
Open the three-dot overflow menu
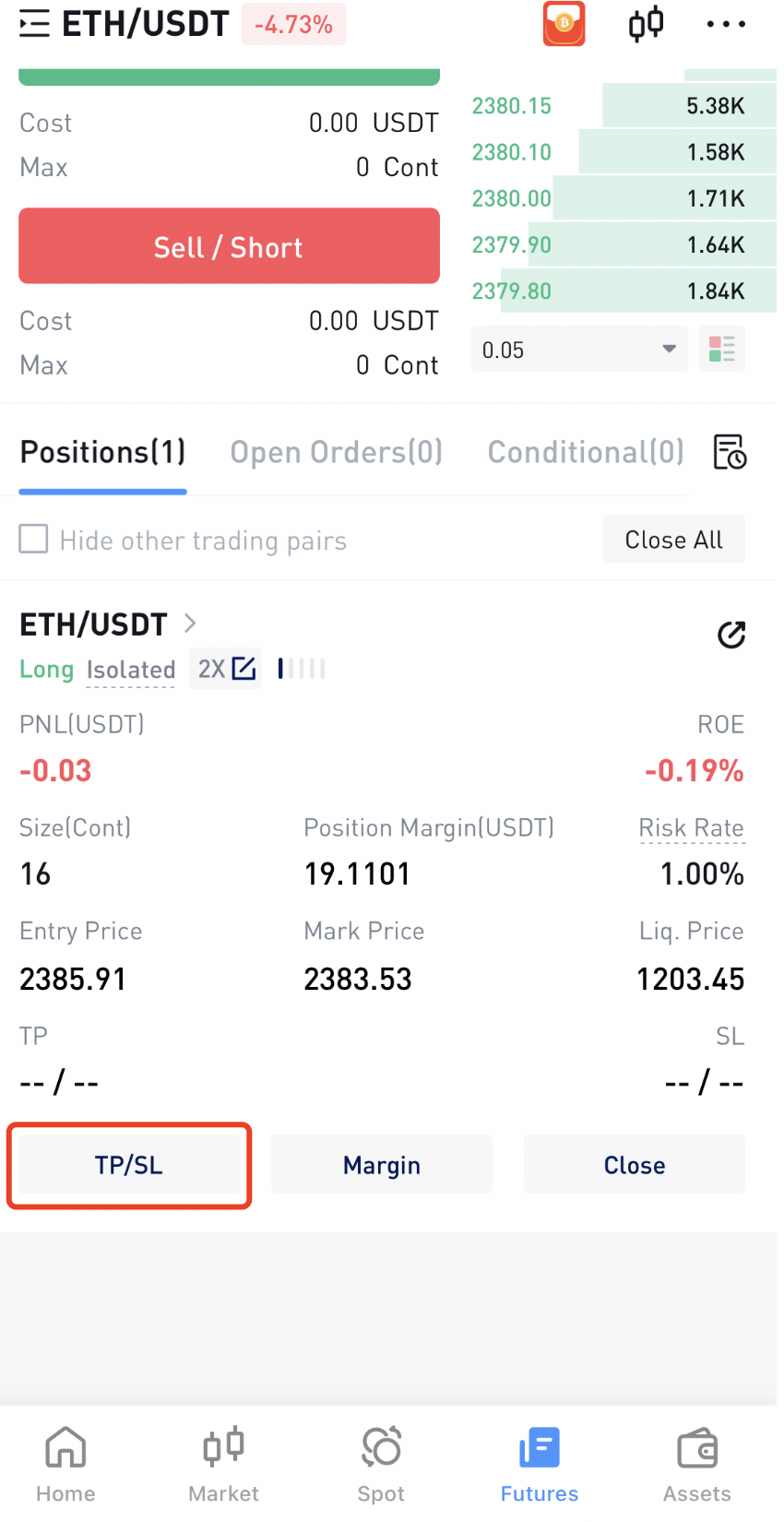click(x=726, y=24)
